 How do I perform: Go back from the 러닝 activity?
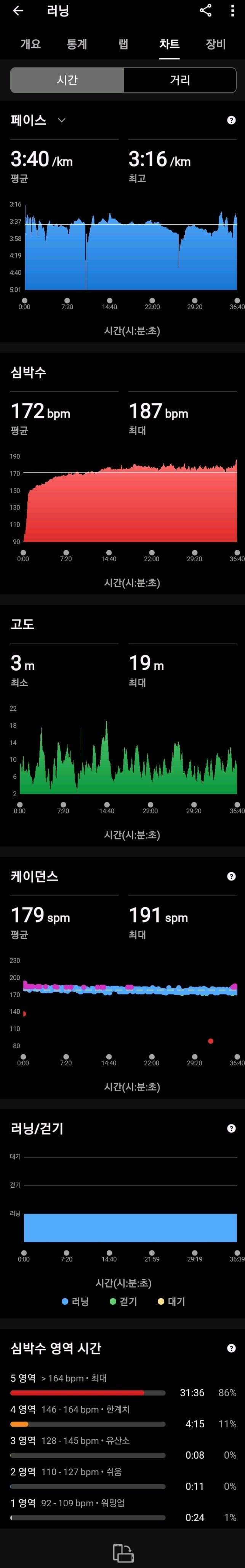(18, 10)
